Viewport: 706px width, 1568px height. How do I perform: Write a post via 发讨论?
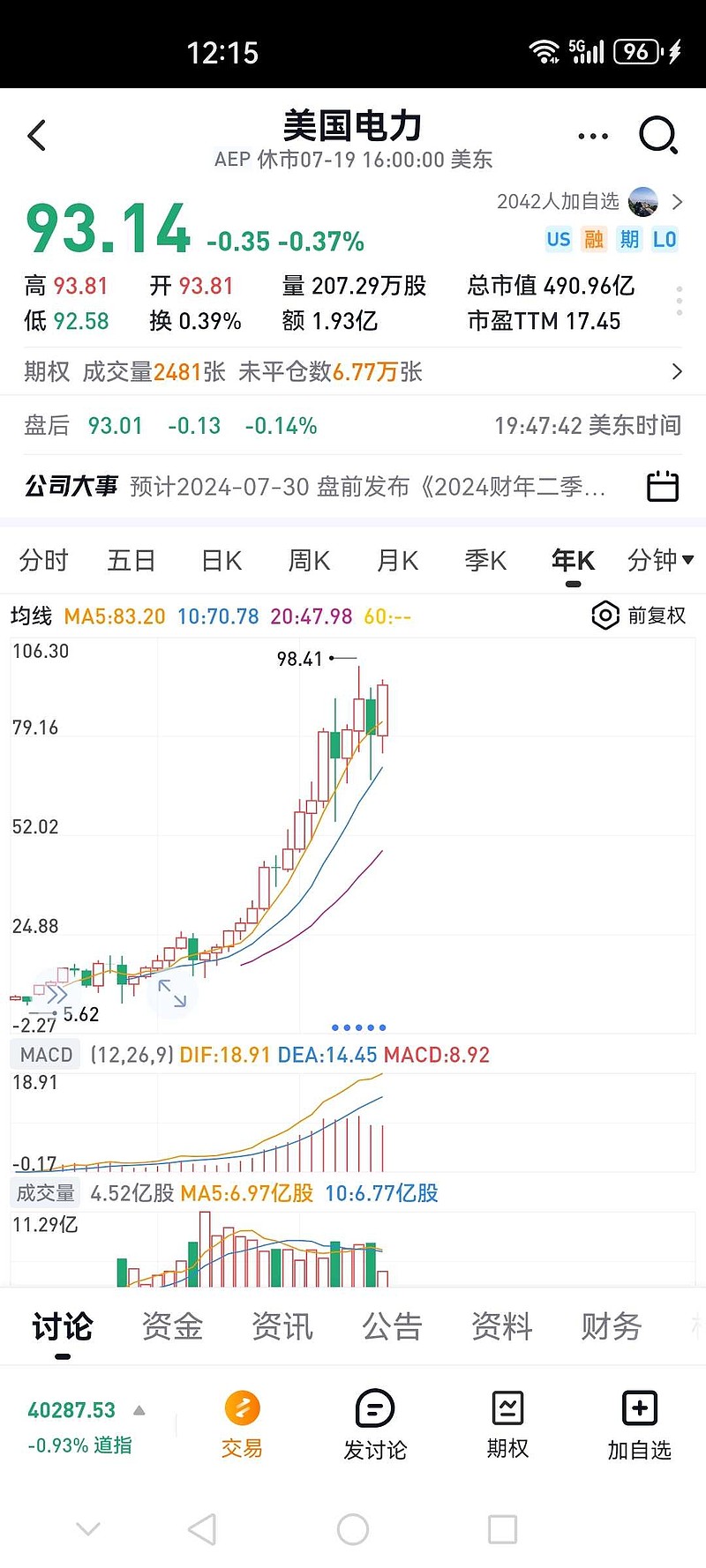tap(375, 1423)
